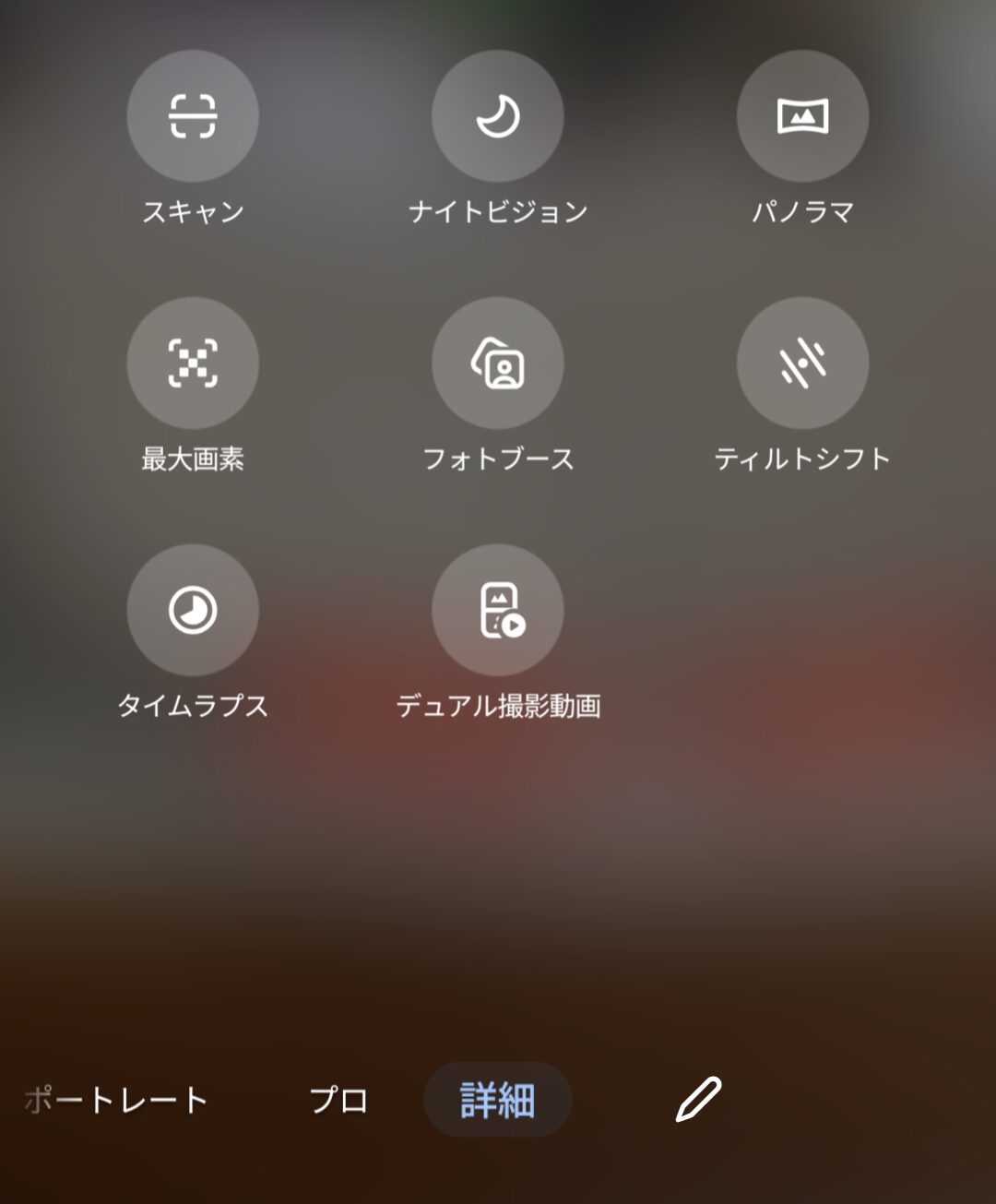Choose 最大画素 max pixel mode
996x1204 pixels.
(x=193, y=363)
